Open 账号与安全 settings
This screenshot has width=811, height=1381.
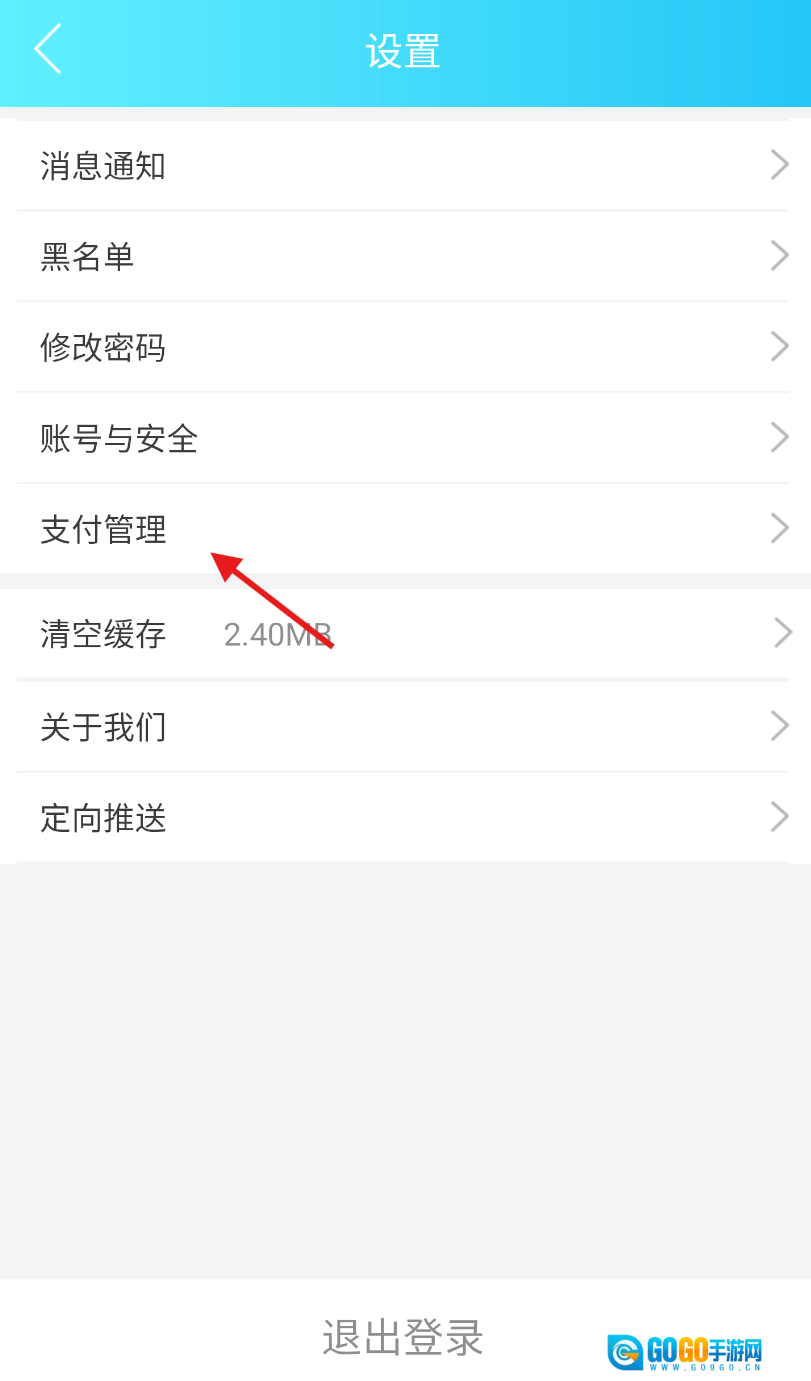coord(403,439)
